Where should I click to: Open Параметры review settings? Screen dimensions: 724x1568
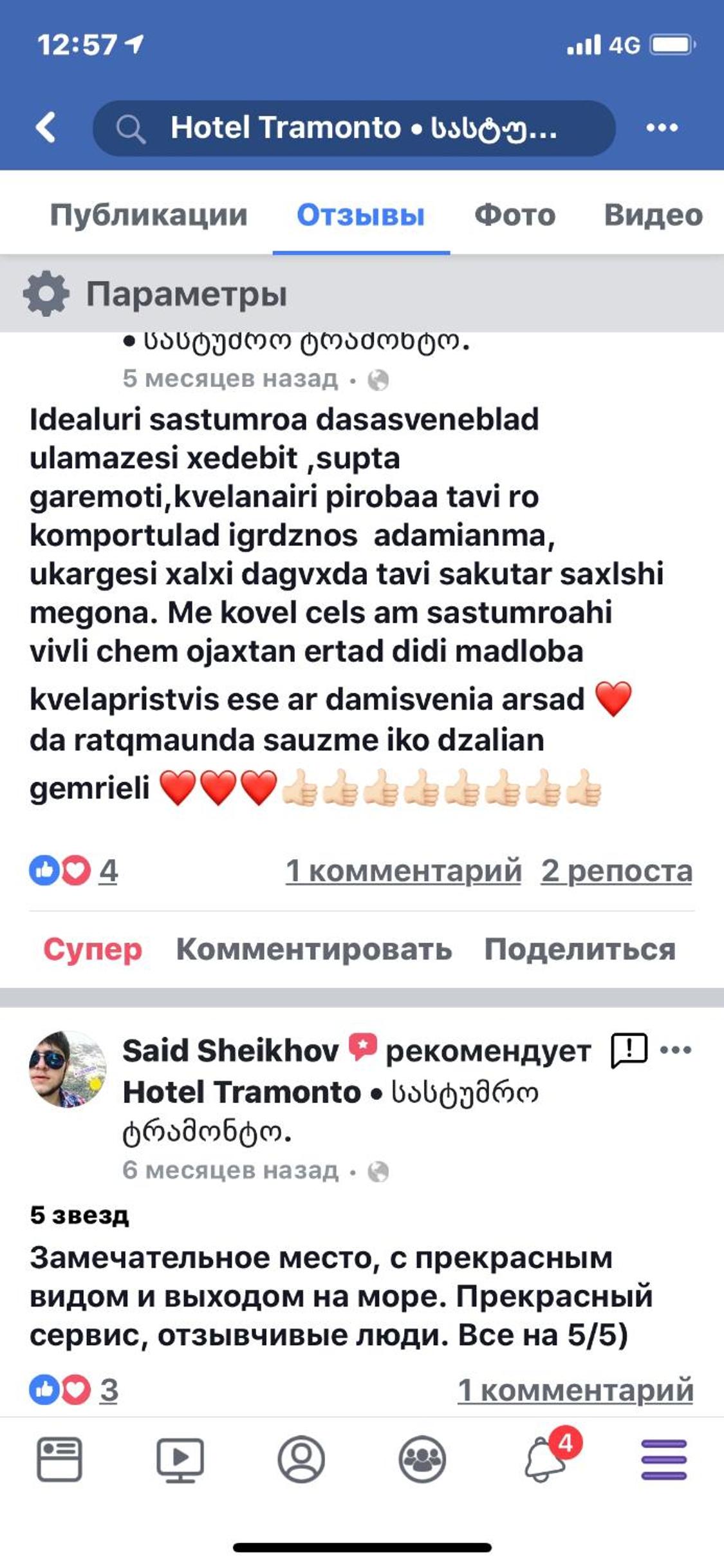[156, 294]
